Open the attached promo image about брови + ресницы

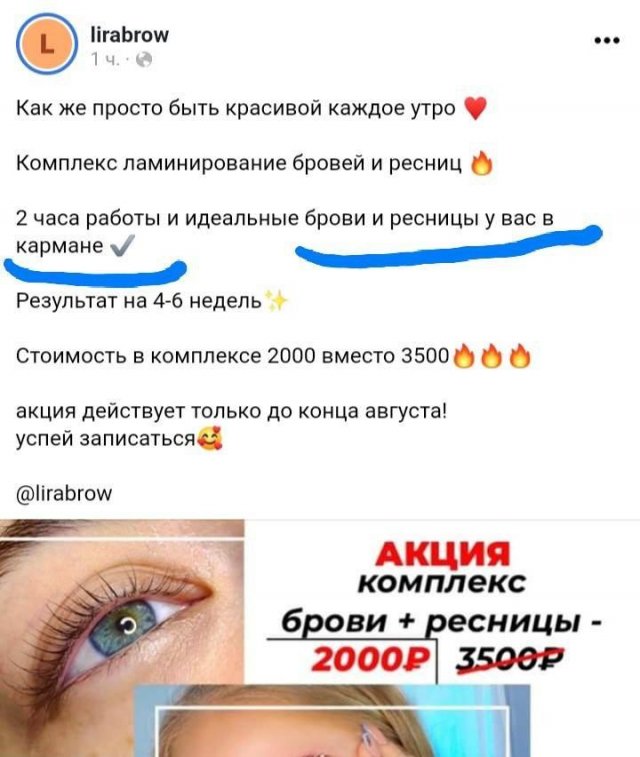(x=320, y=640)
